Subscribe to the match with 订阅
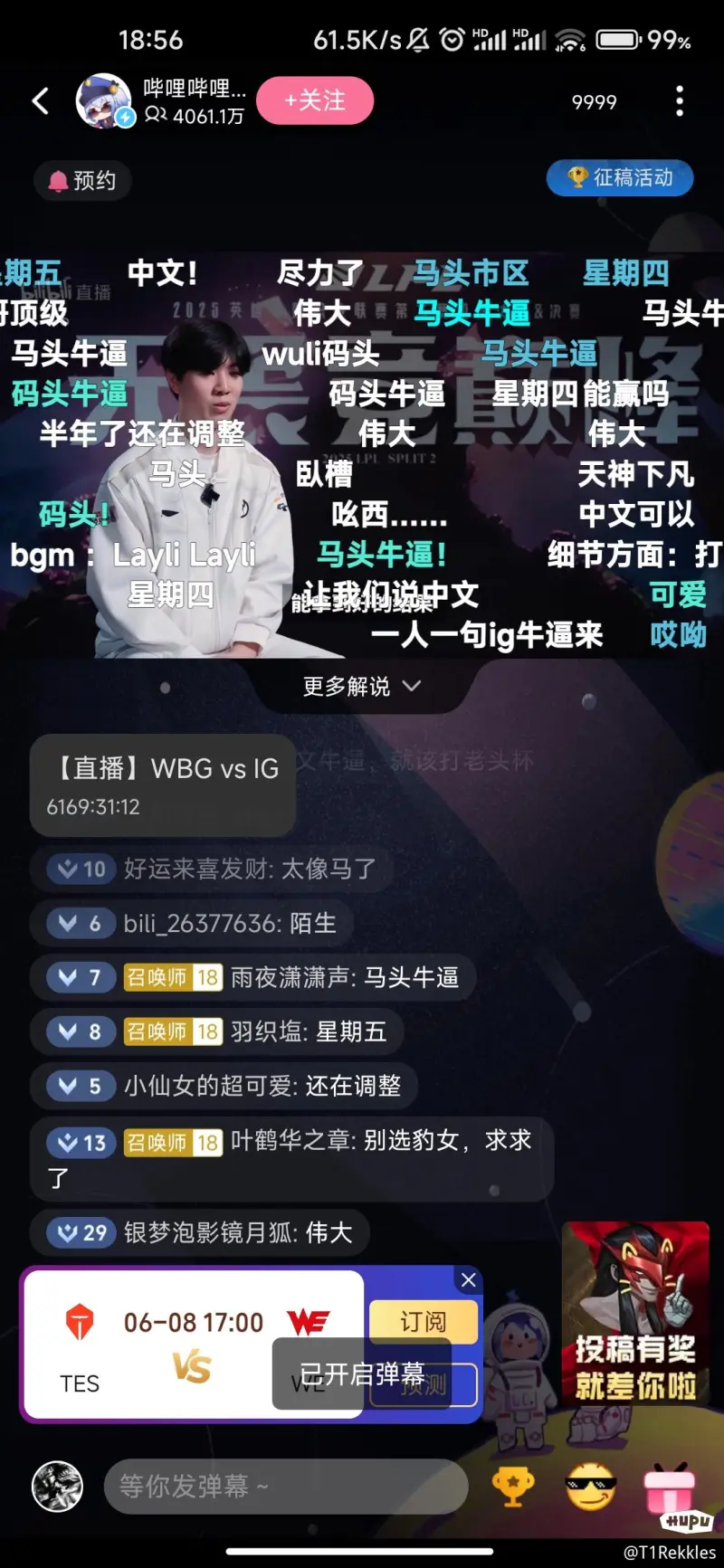 point(423,1322)
